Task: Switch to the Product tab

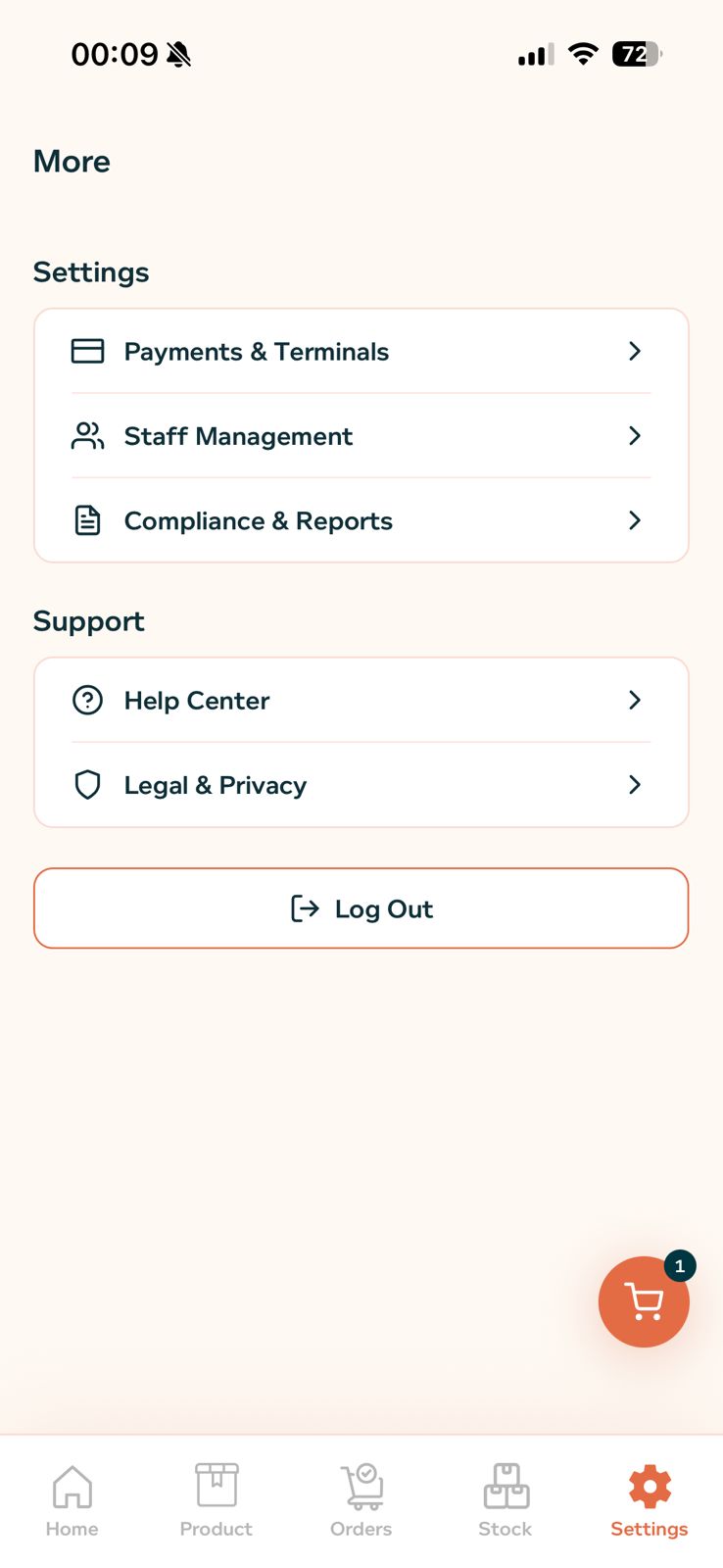Action: [x=217, y=1499]
